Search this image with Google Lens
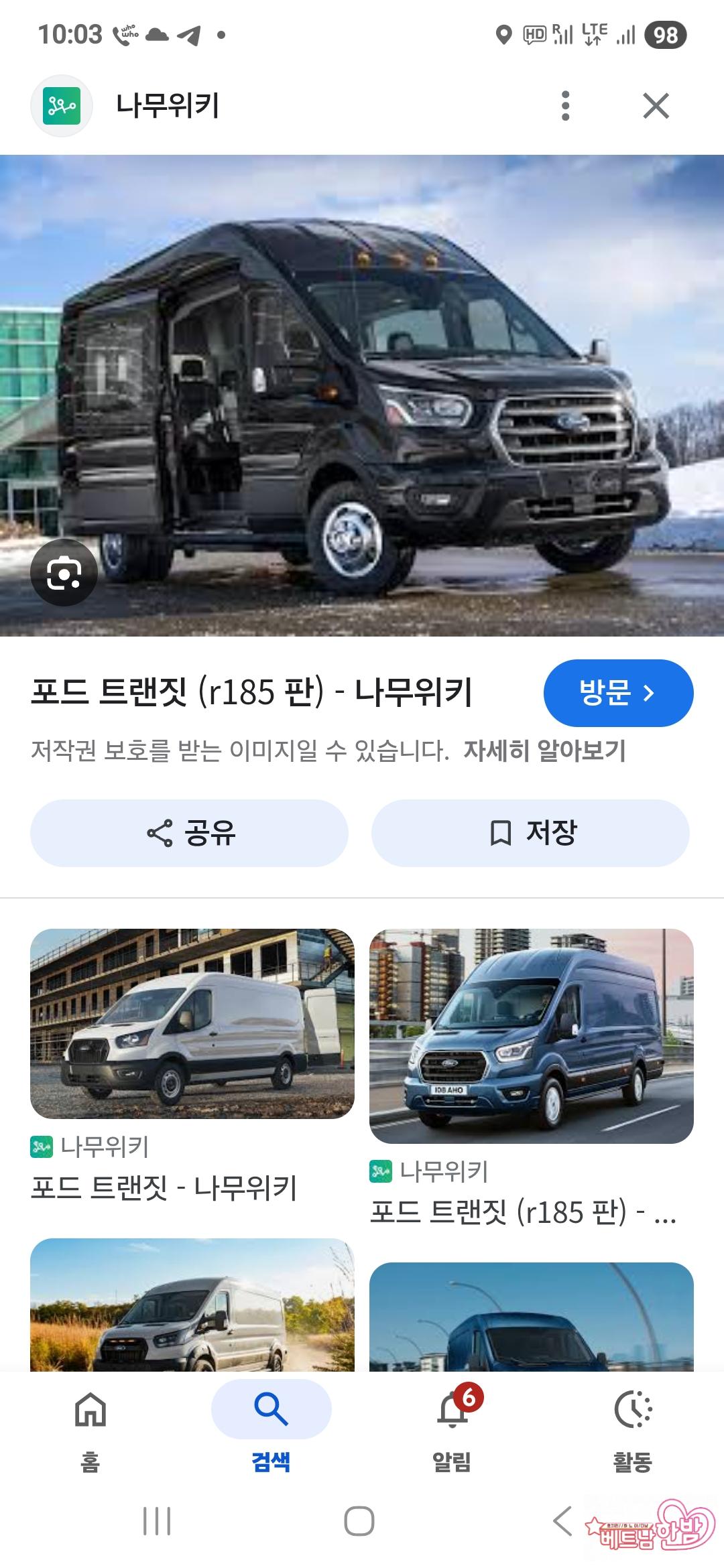Image resolution: width=724 pixels, height=1568 pixels. [64, 573]
